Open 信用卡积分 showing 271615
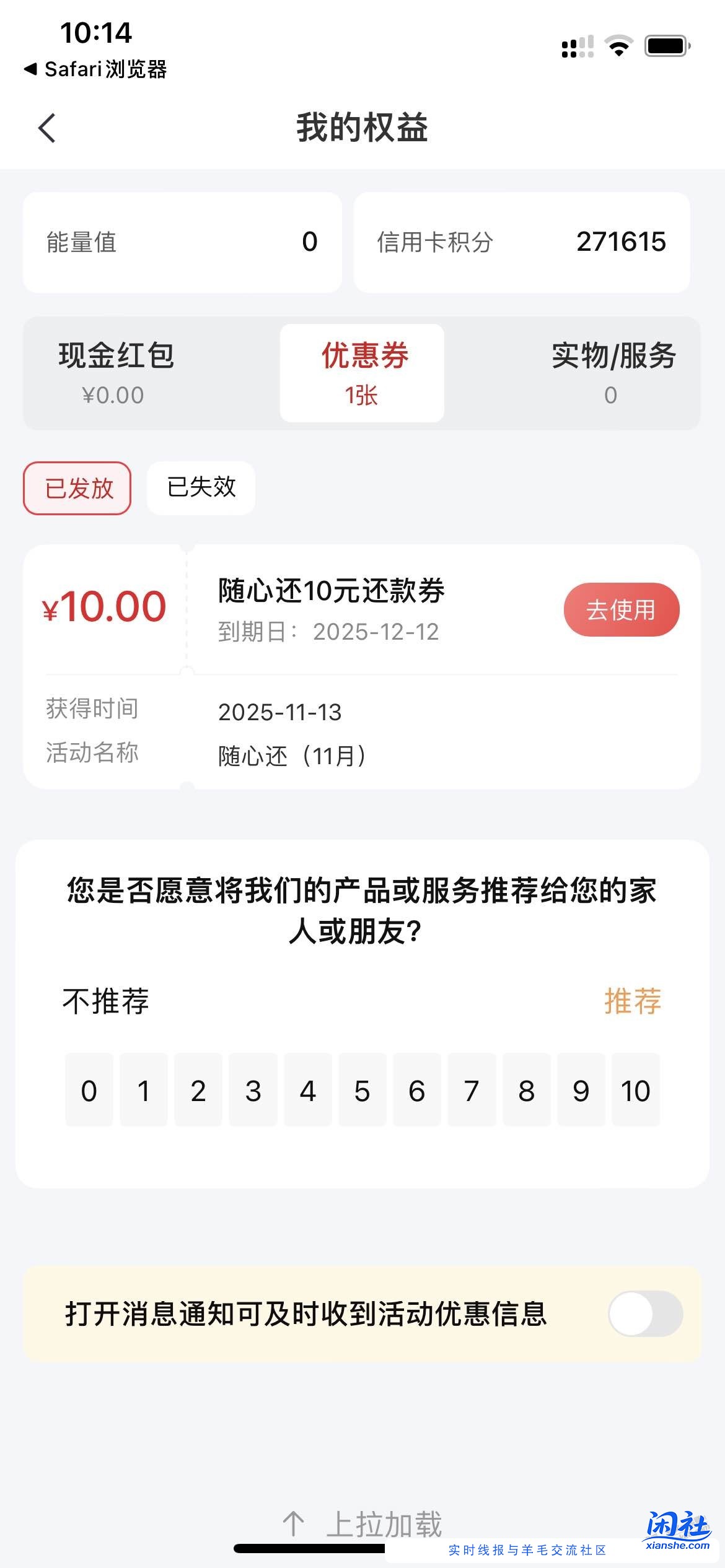725x1568 pixels. pyautogui.click(x=522, y=242)
